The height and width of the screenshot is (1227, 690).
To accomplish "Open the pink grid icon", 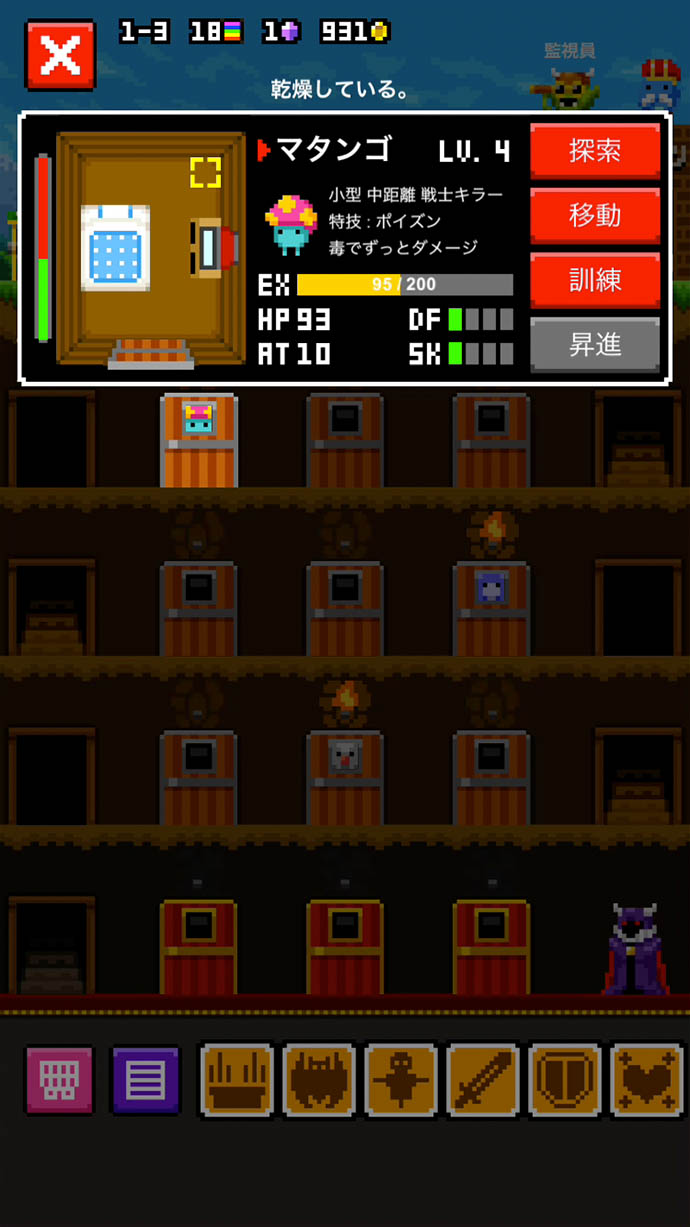I will coord(59,1080).
